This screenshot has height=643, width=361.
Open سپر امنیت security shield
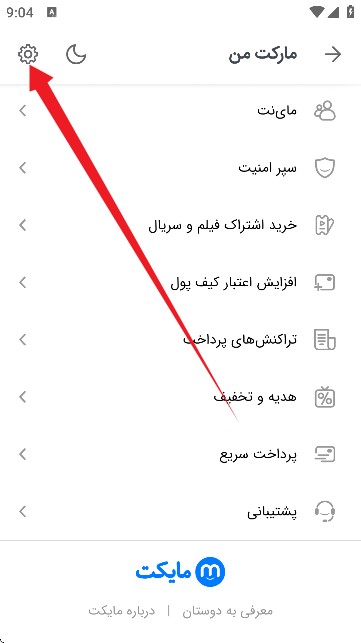[180, 168]
